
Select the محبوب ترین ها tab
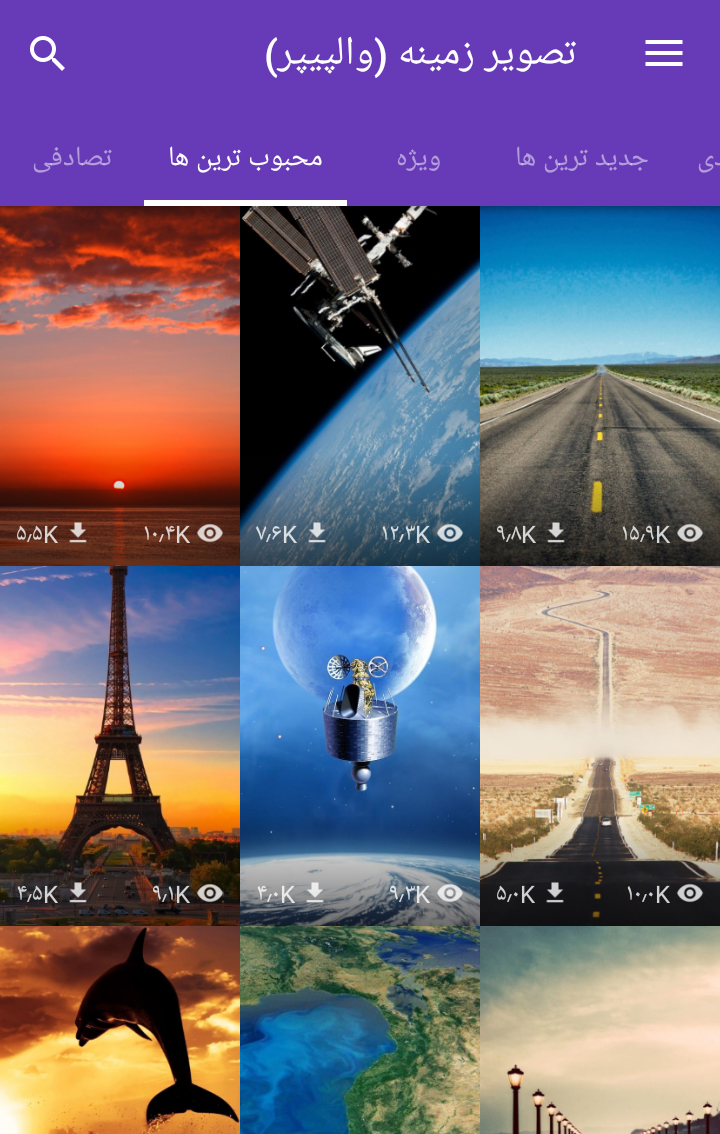click(246, 159)
